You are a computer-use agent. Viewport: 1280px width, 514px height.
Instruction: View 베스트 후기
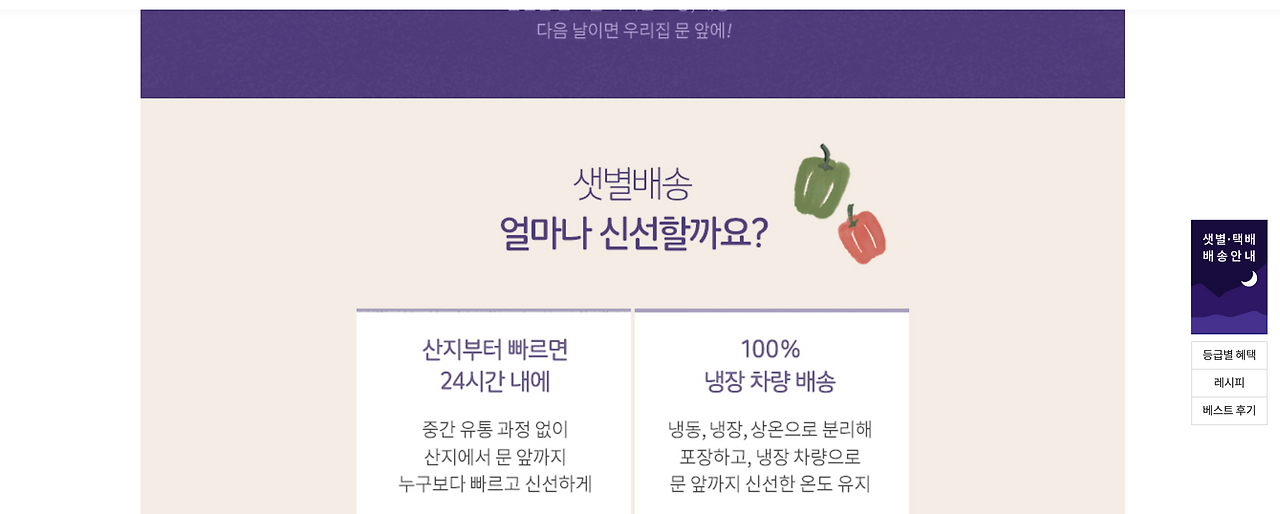point(1229,411)
